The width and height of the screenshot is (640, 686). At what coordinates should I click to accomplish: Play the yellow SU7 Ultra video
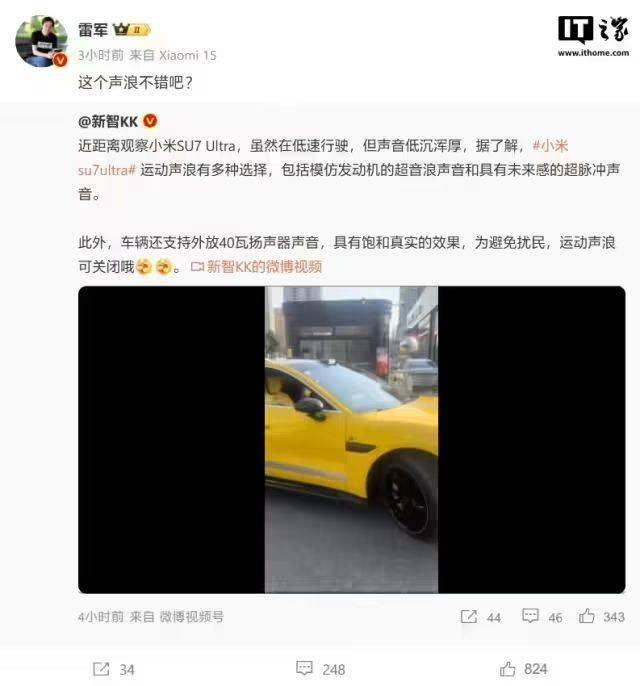pos(351,438)
